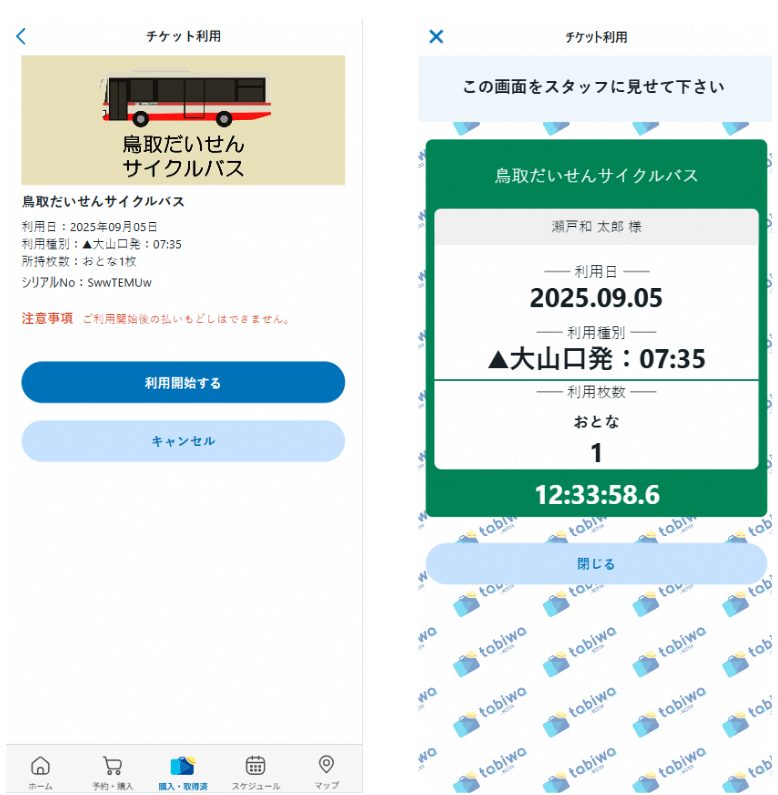The image size is (778, 795).
Task: Tap the キャンセル button
Action: [183, 441]
